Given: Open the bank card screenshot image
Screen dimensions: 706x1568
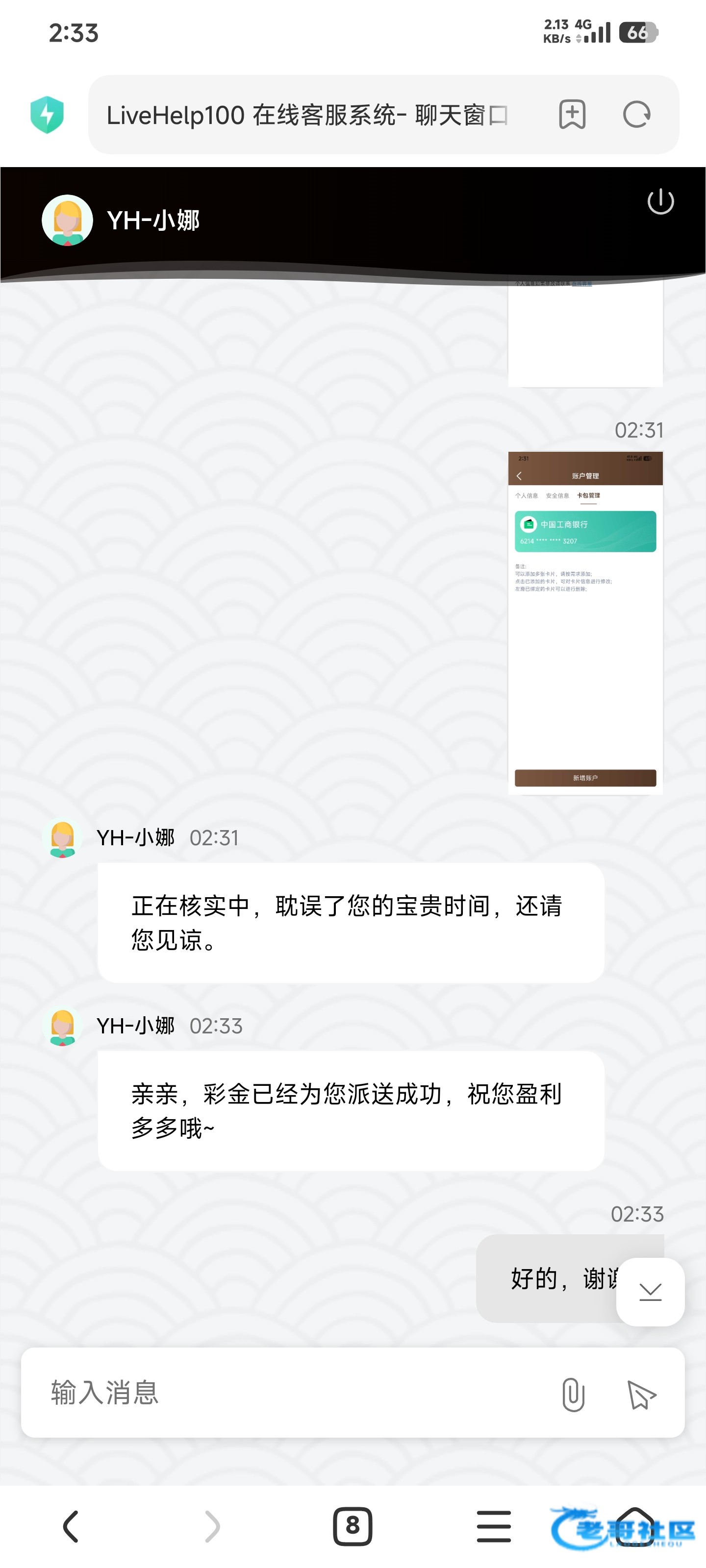Looking at the screenshot, I should (x=585, y=622).
